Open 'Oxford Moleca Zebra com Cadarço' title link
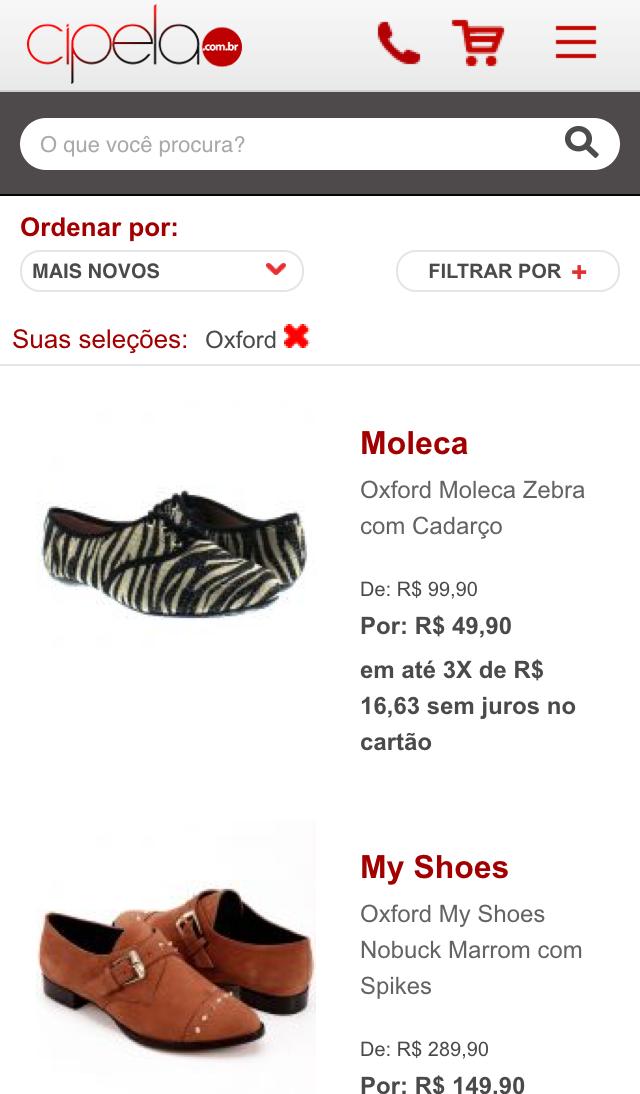This screenshot has width=640, height=1094. point(472,508)
